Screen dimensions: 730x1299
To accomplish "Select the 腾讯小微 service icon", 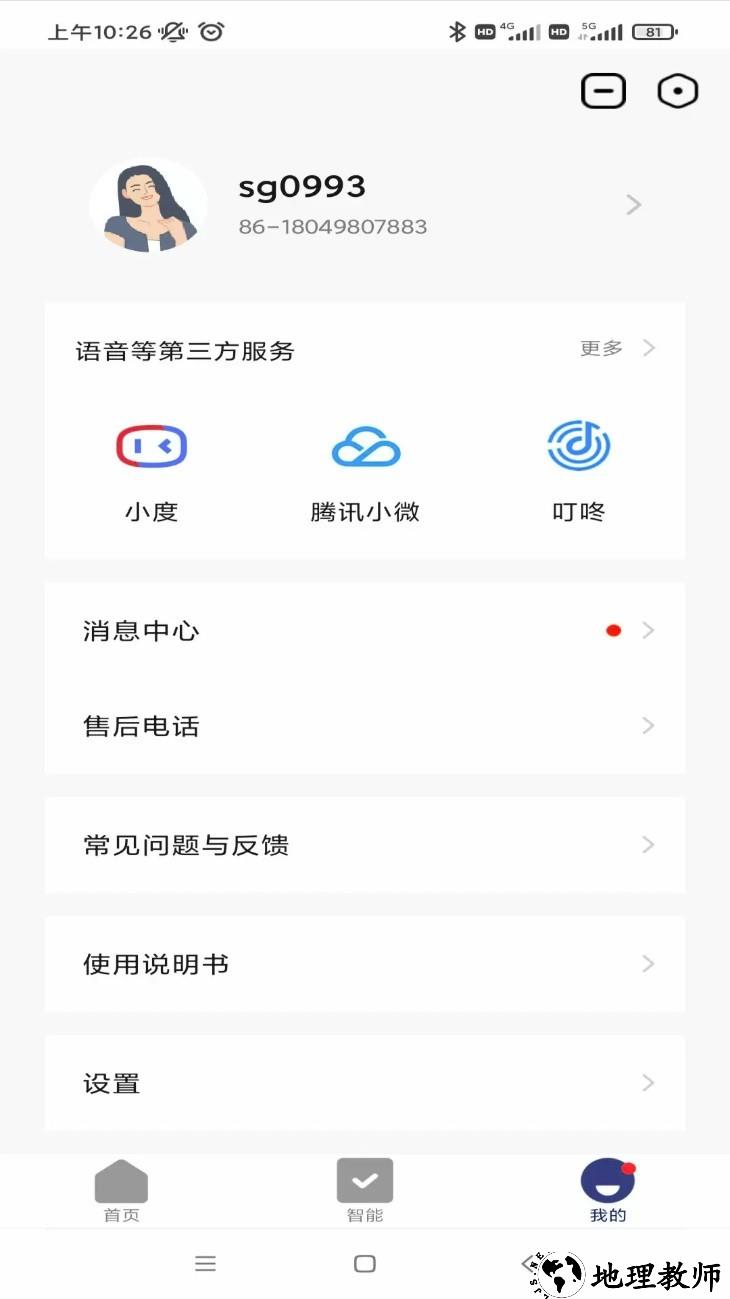I will point(364,446).
